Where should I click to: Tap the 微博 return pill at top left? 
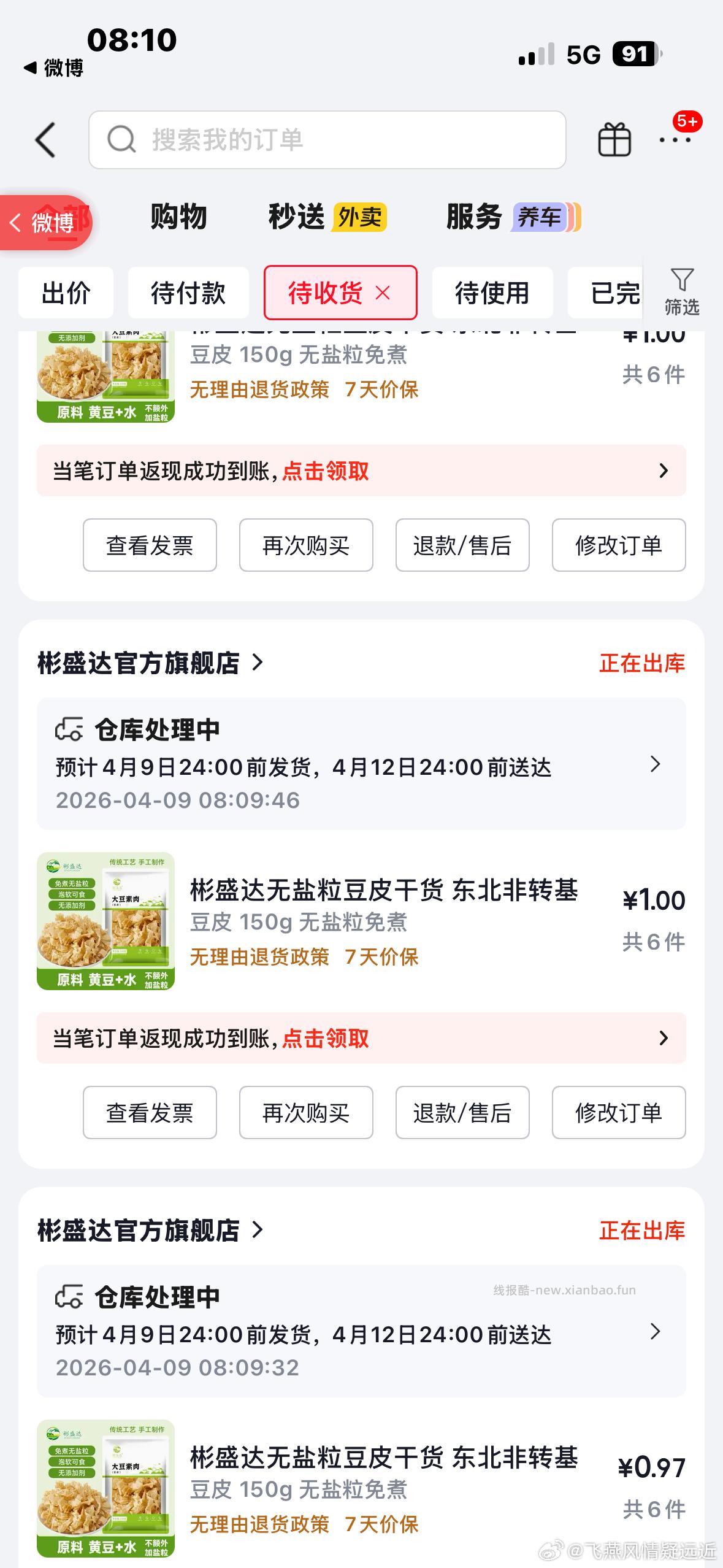(x=43, y=223)
